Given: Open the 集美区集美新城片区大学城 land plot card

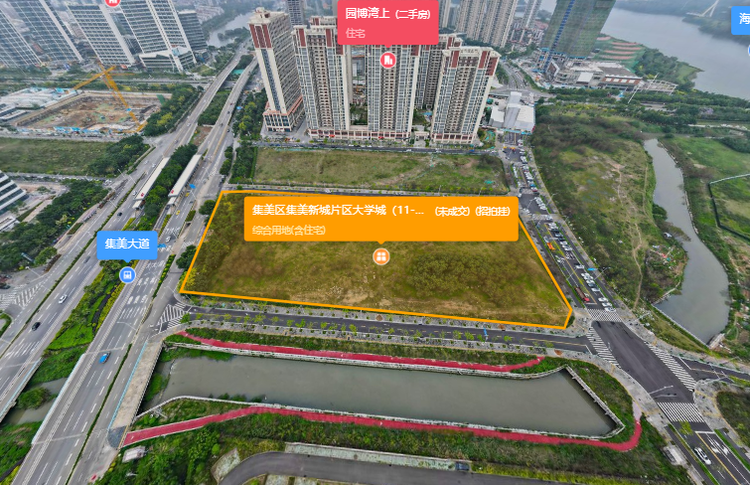Looking at the screenshot, I should [x=380, y=218].
